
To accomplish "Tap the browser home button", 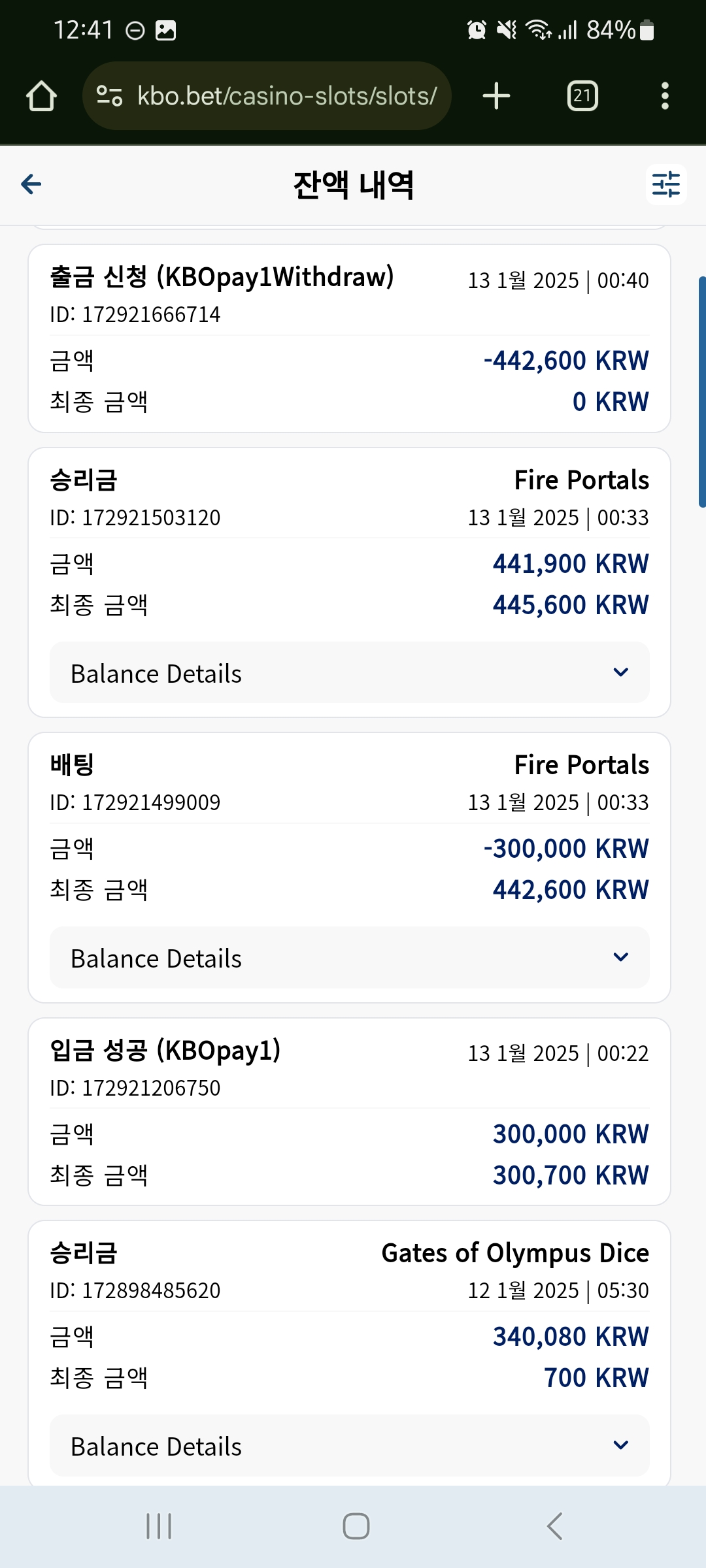I will (41, 96).
